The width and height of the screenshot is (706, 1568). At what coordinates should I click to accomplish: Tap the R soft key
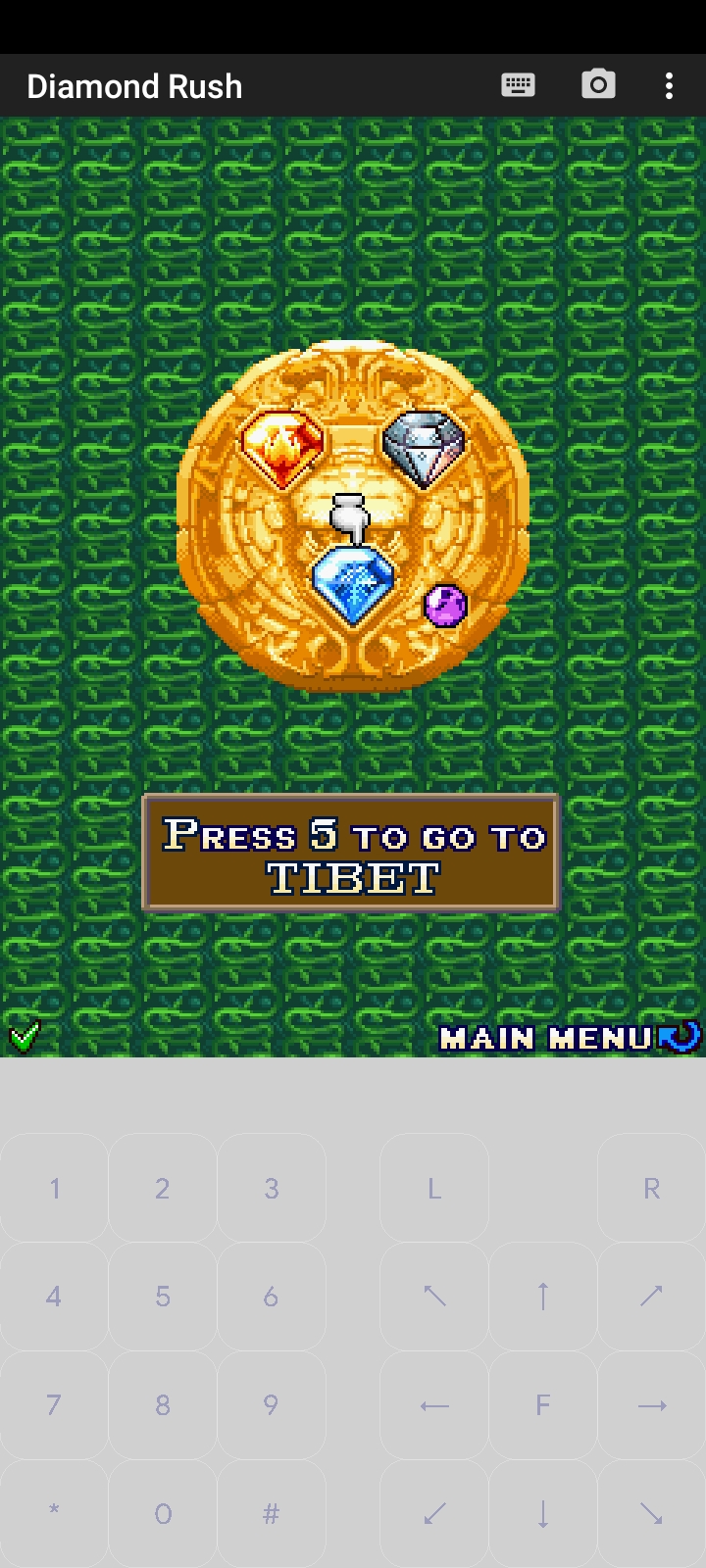[x=651, y=1188]
